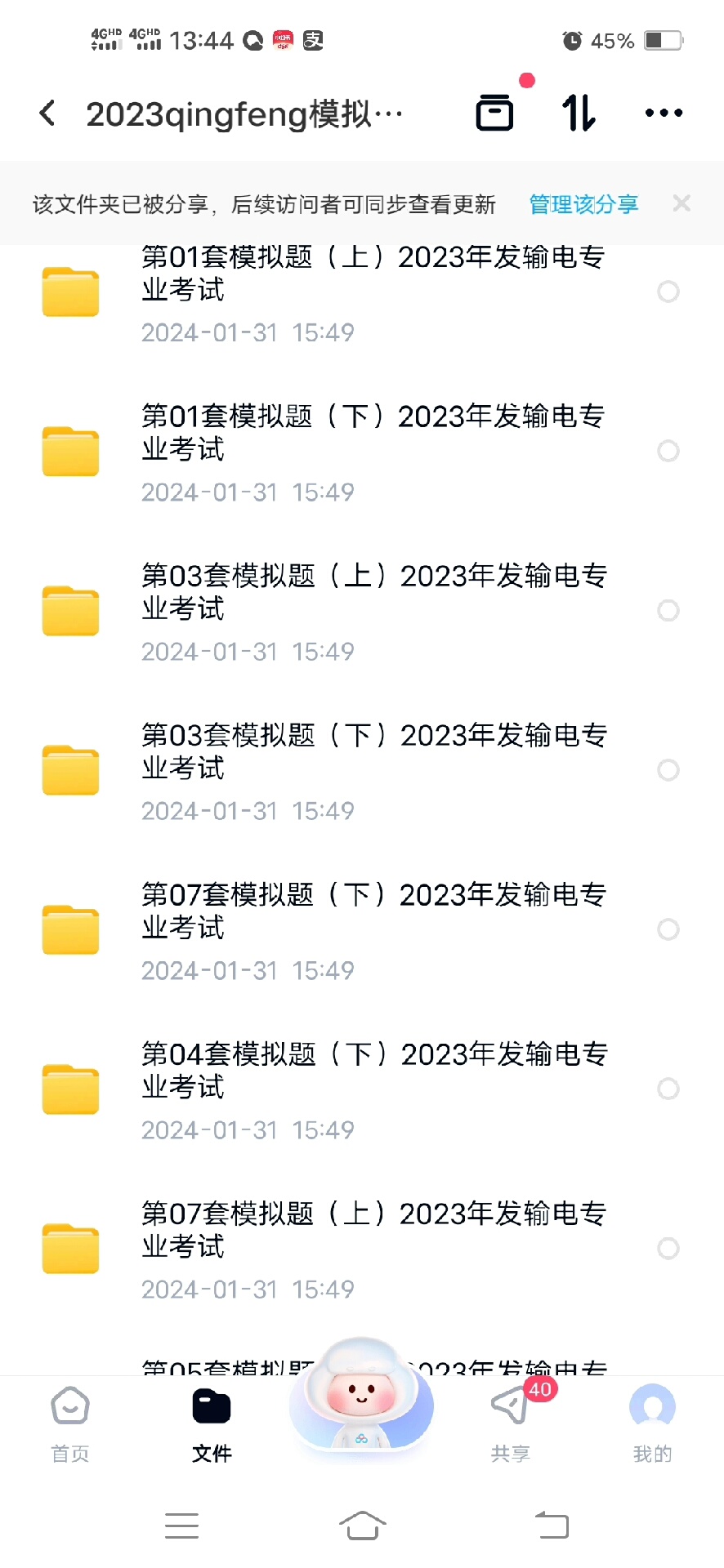Image resolution: width=724 pixels, height=1568 pixels.
Task: Tap the system home button
Action: tap(362, 1525)
